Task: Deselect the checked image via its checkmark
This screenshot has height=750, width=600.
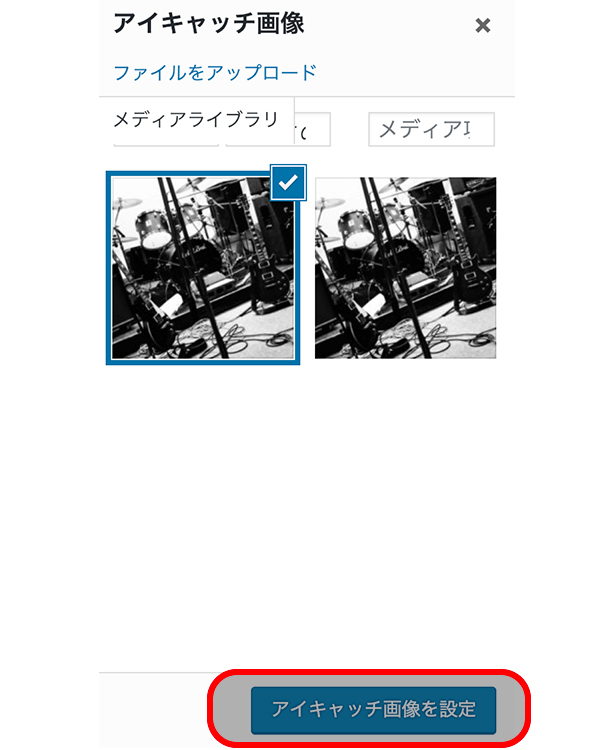Action: tap(288, 182)
